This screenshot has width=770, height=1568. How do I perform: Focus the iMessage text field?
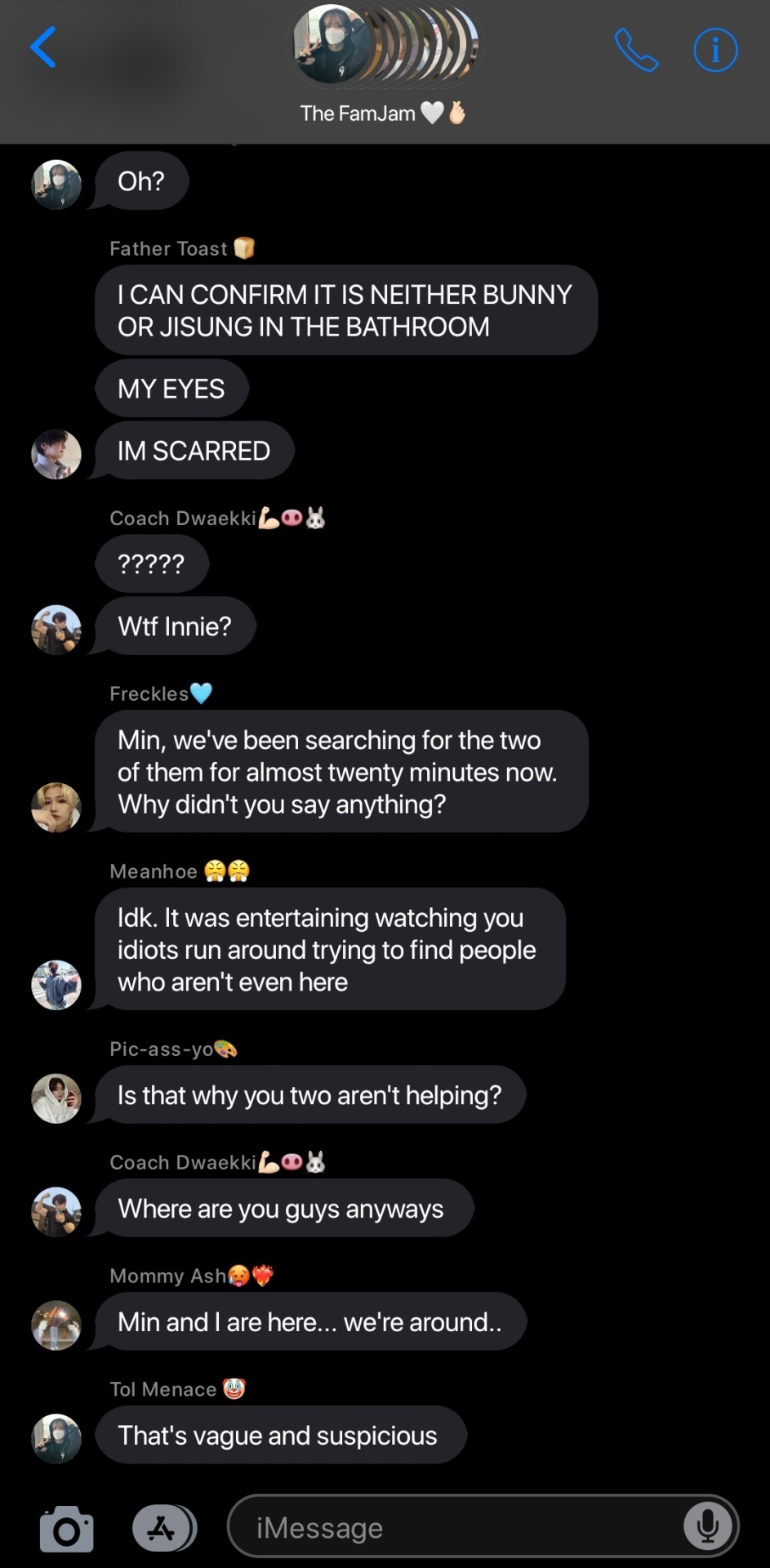click(x=457, y=1527)
